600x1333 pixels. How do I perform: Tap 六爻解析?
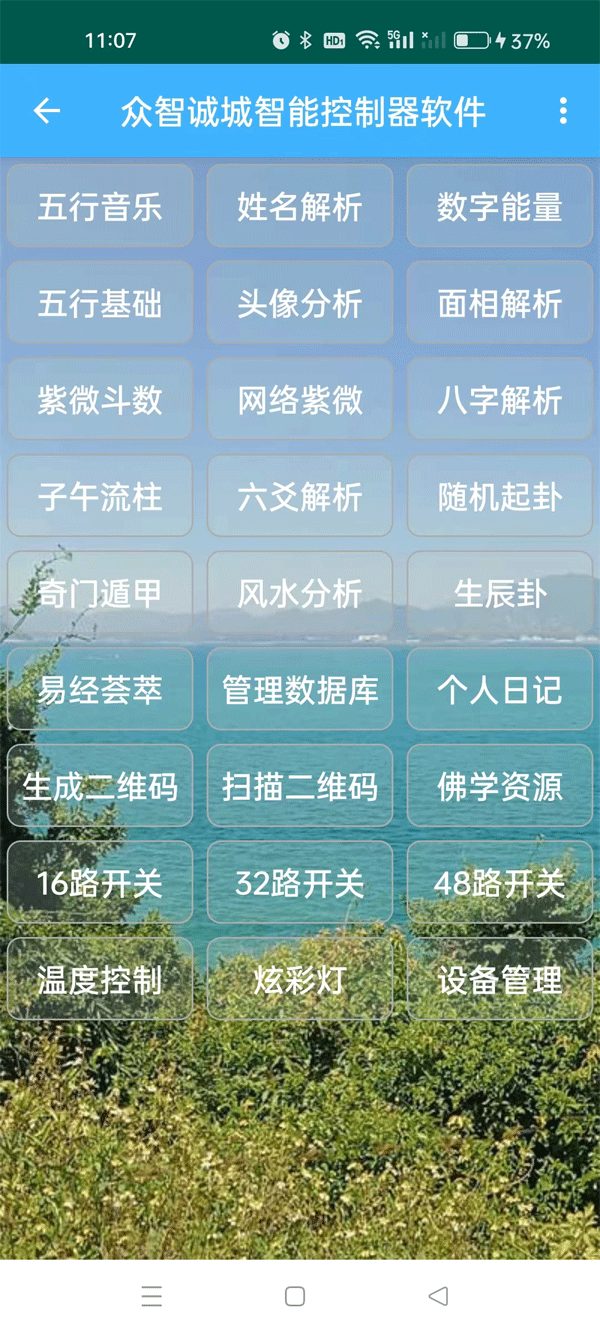300,497
